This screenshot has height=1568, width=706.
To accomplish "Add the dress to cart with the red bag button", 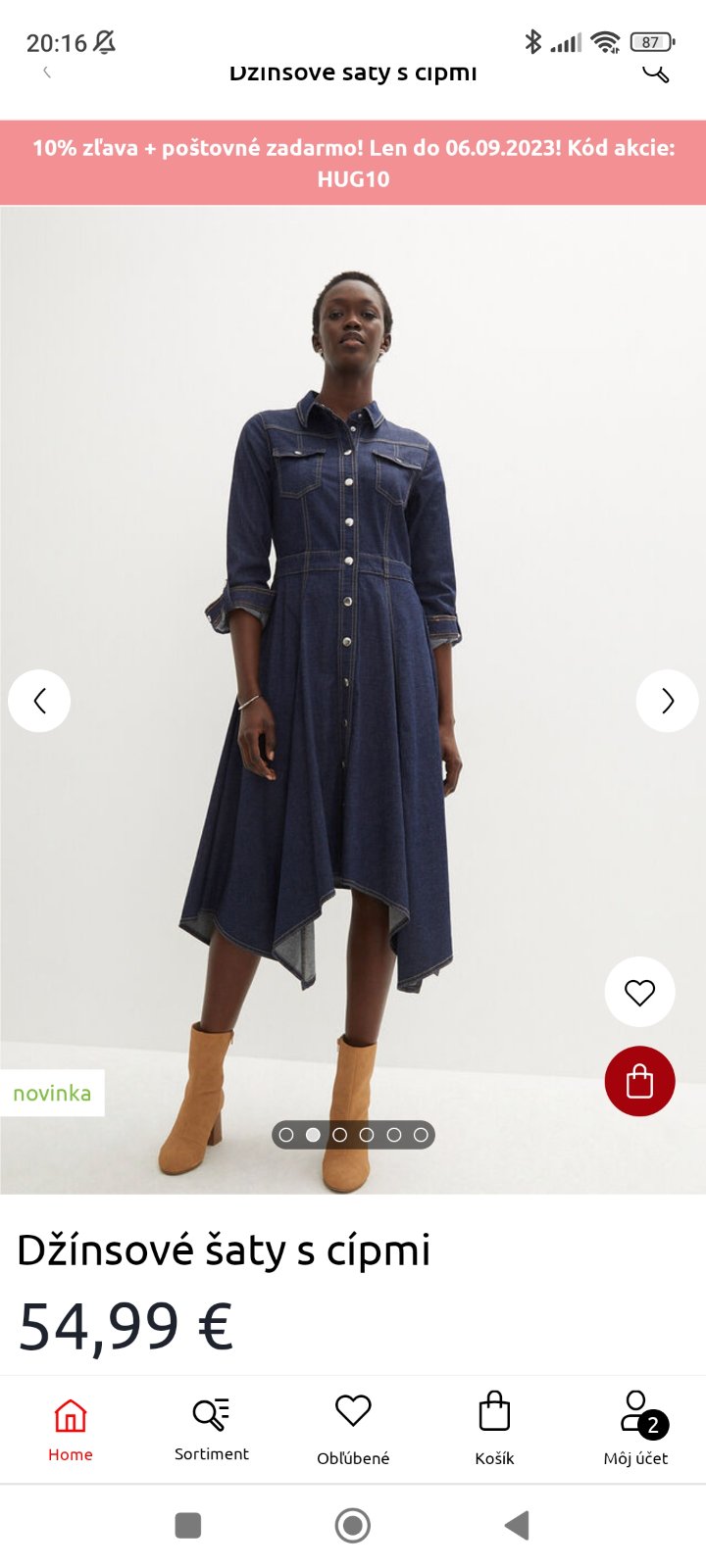I will click(x=639, y=1081).
